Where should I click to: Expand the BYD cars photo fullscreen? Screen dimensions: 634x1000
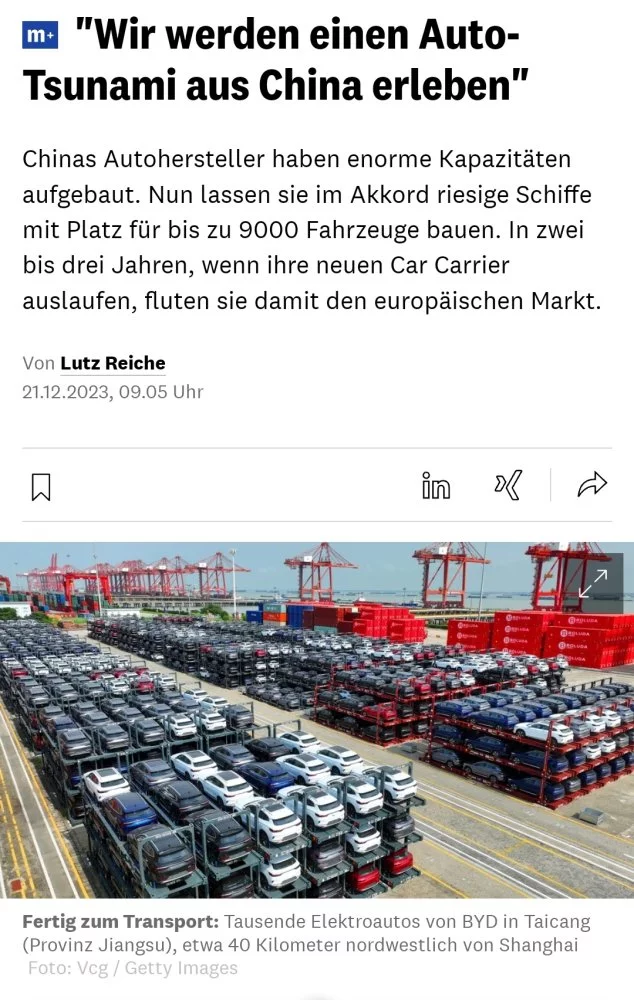click(592, 584)
